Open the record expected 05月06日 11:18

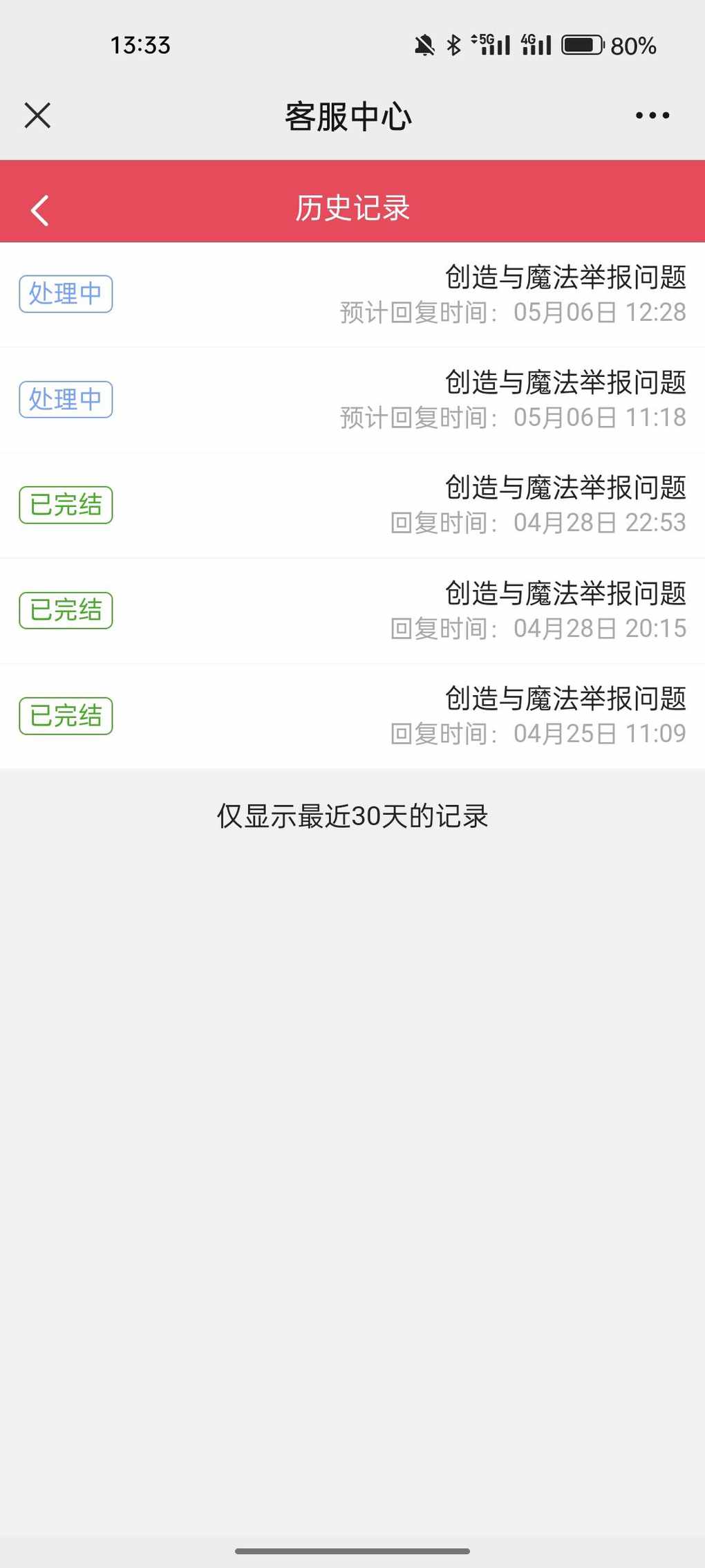pos(352,400)
